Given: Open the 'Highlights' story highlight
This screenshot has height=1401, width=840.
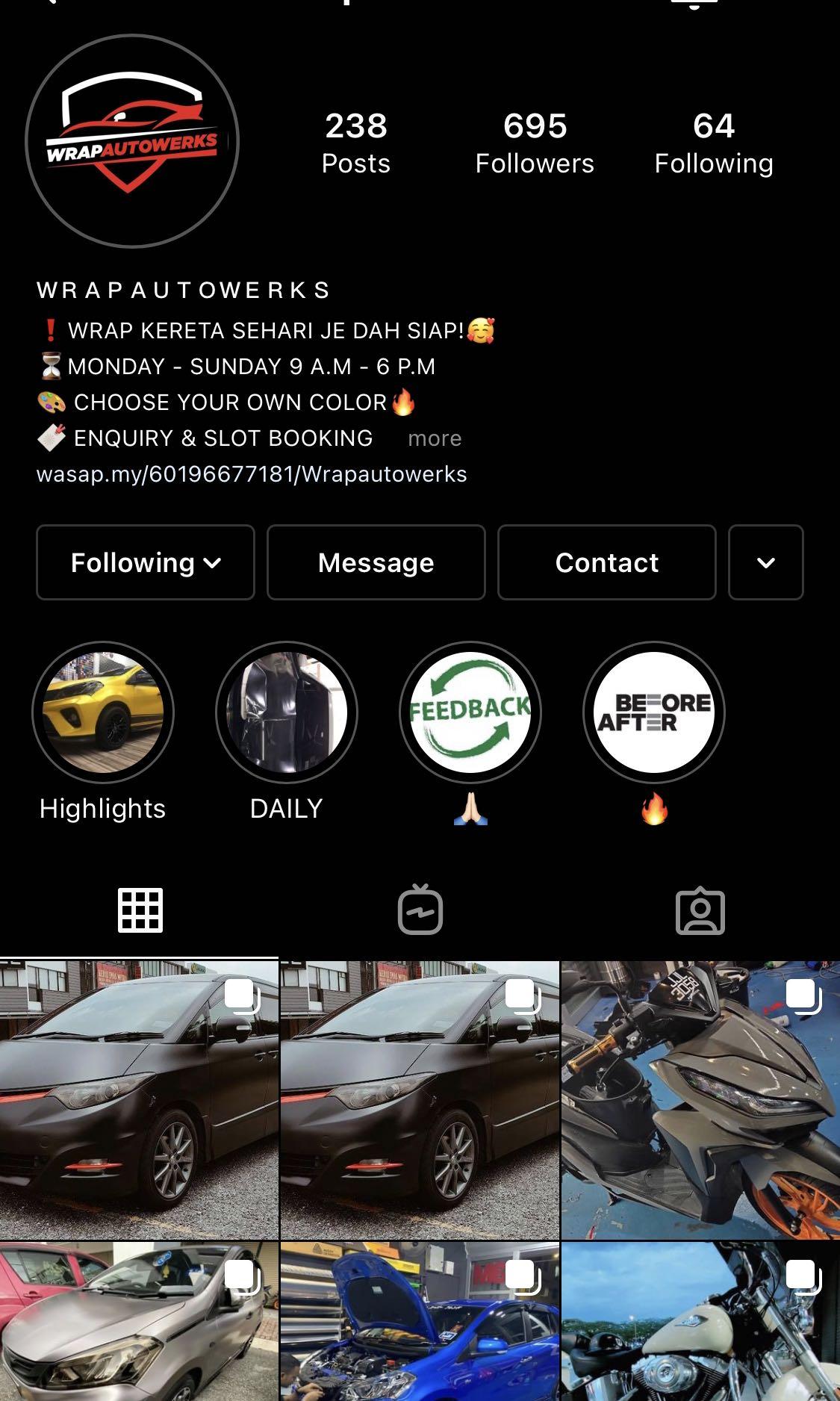Looking at the screenshot, I should point(103,712).
